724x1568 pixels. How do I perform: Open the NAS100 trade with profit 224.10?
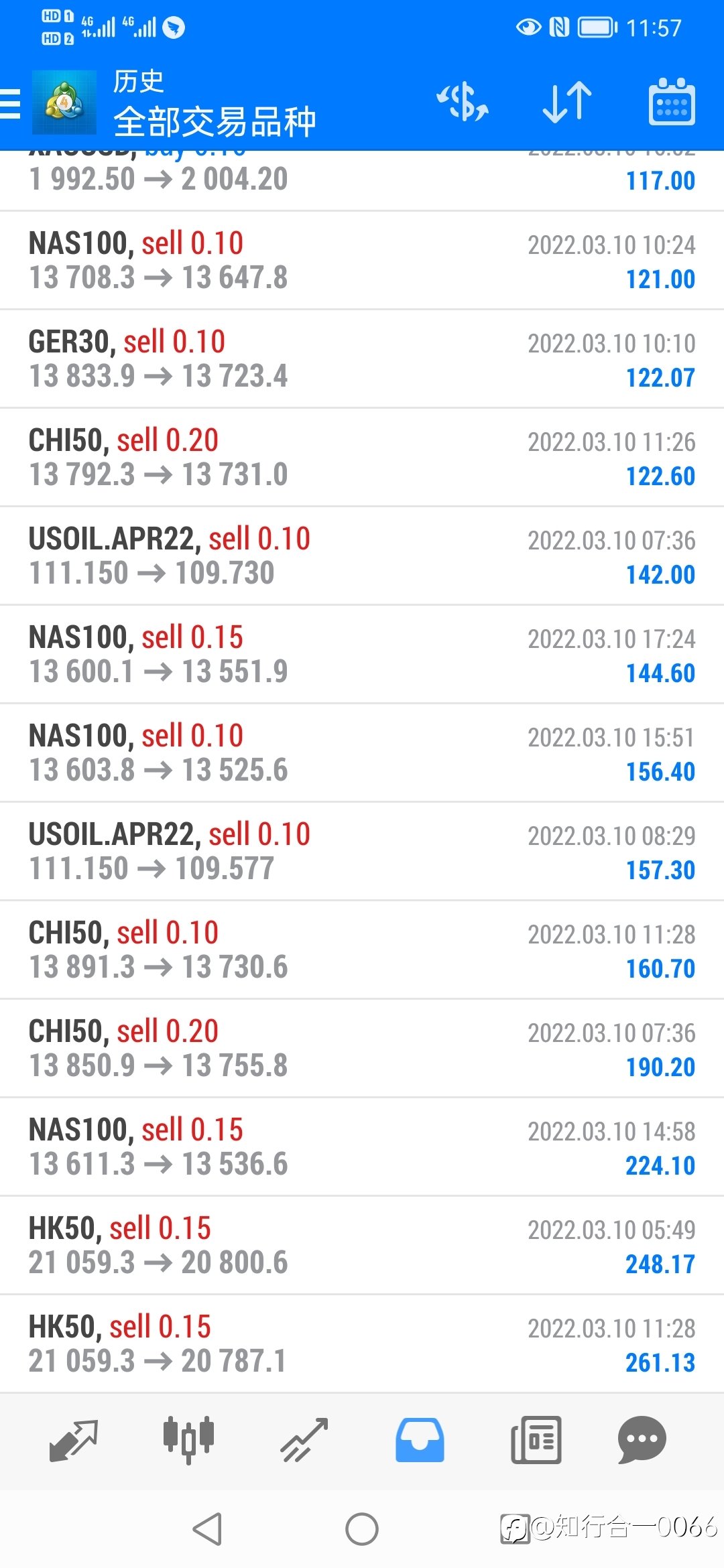[362, 1147]
